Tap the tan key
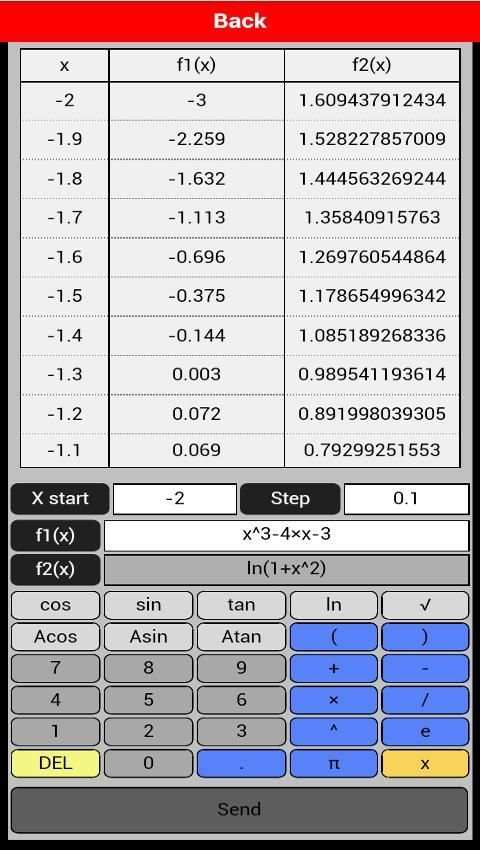480x850 pixels. coord(241,605)
